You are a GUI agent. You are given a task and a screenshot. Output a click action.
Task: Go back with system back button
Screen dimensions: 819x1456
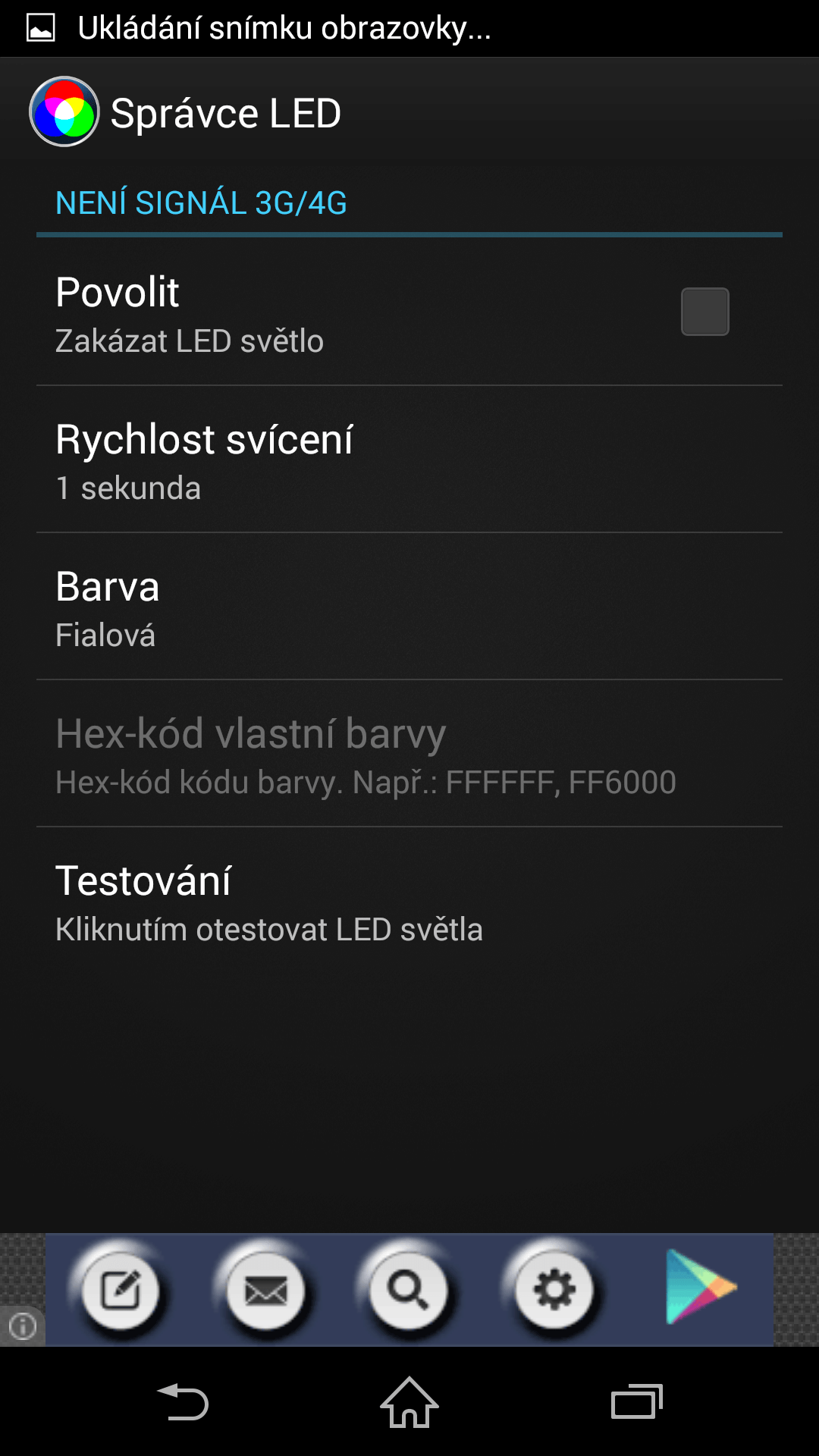[183, 1402]
